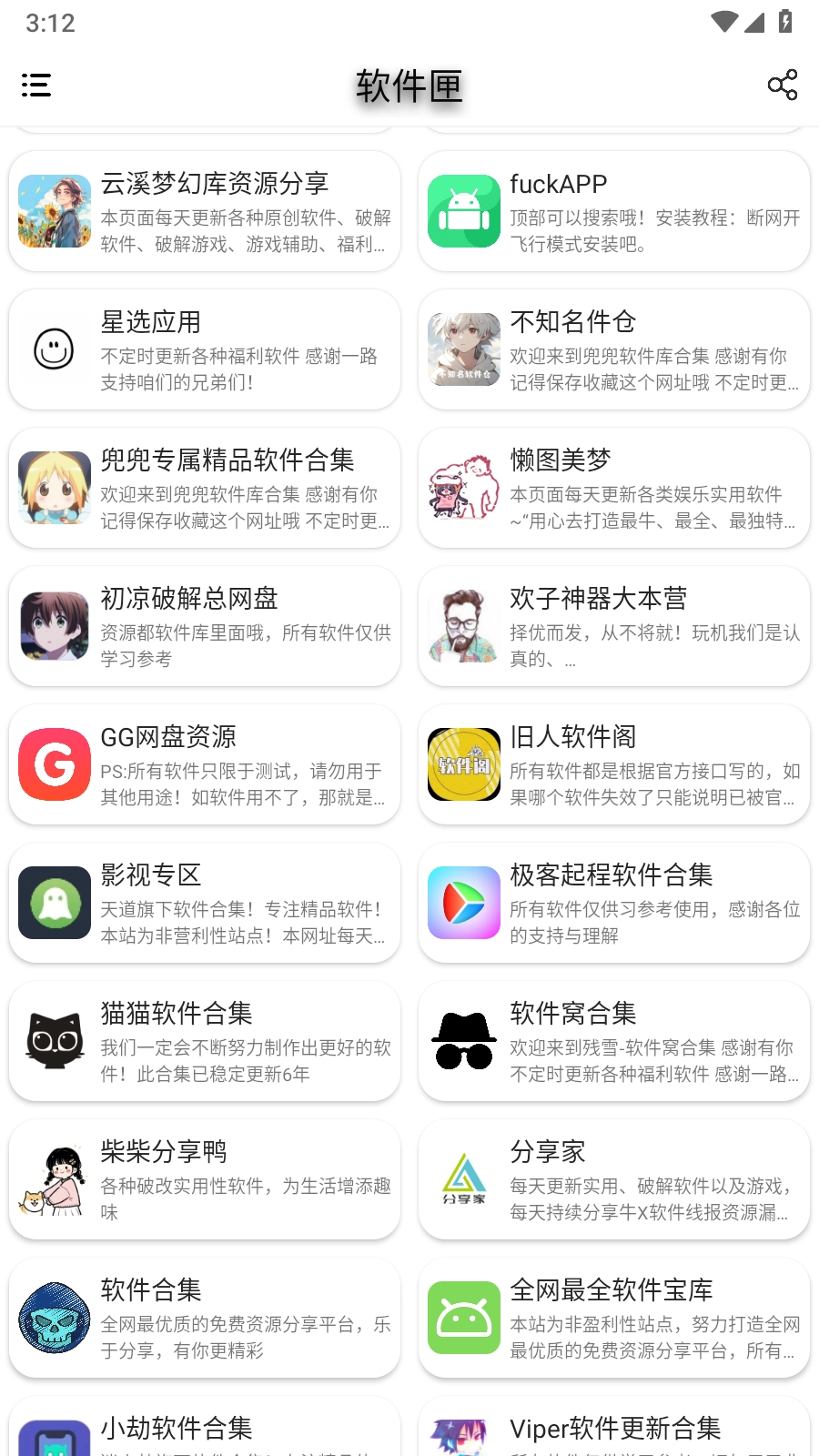This screenshot has width=819, height=1456.
Task: Open 云溪梦幻库资源分享
Action: point(205,211)
